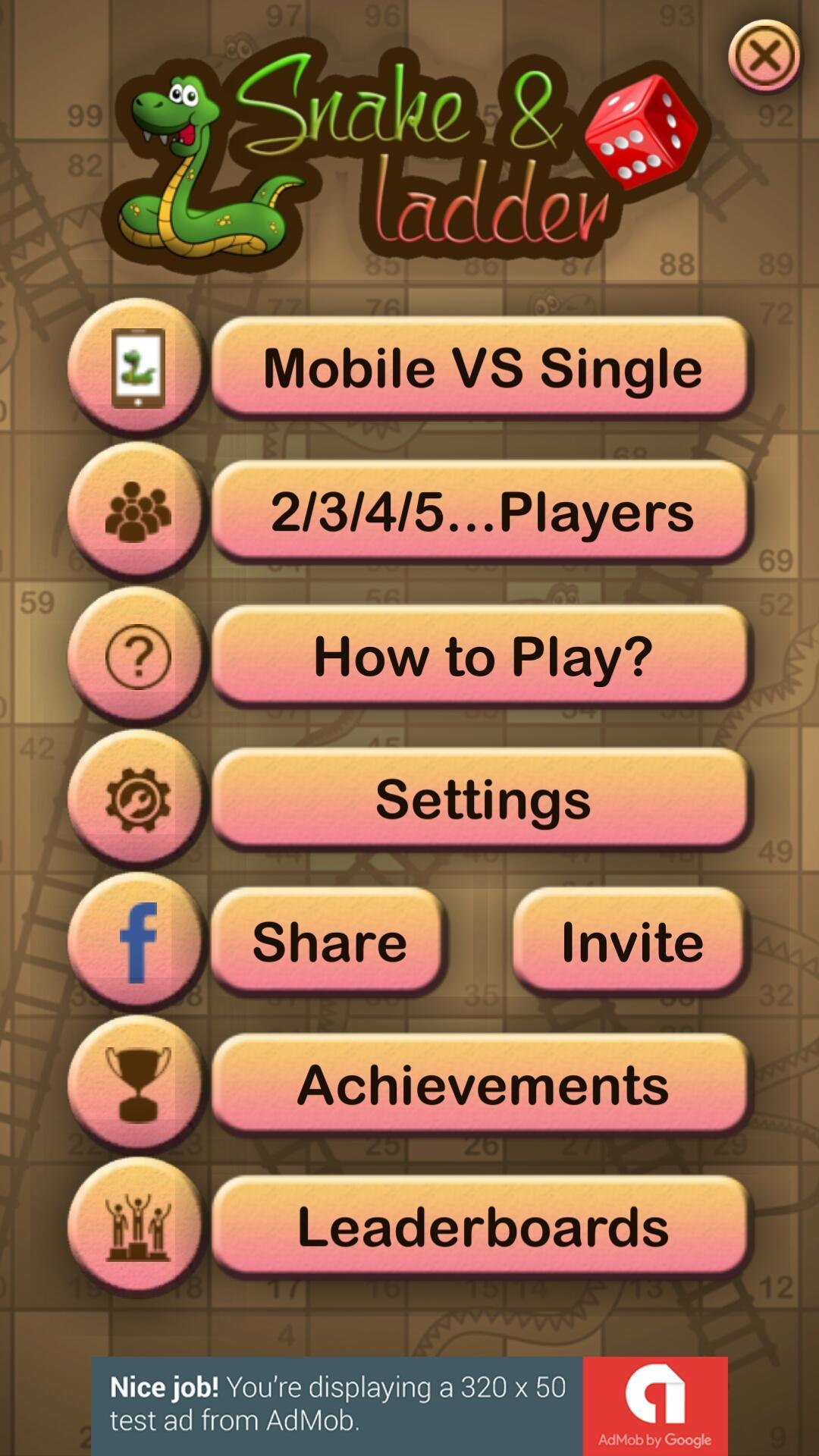
Task: Tap the podium winners icon
Action: tap(137, 1227)
